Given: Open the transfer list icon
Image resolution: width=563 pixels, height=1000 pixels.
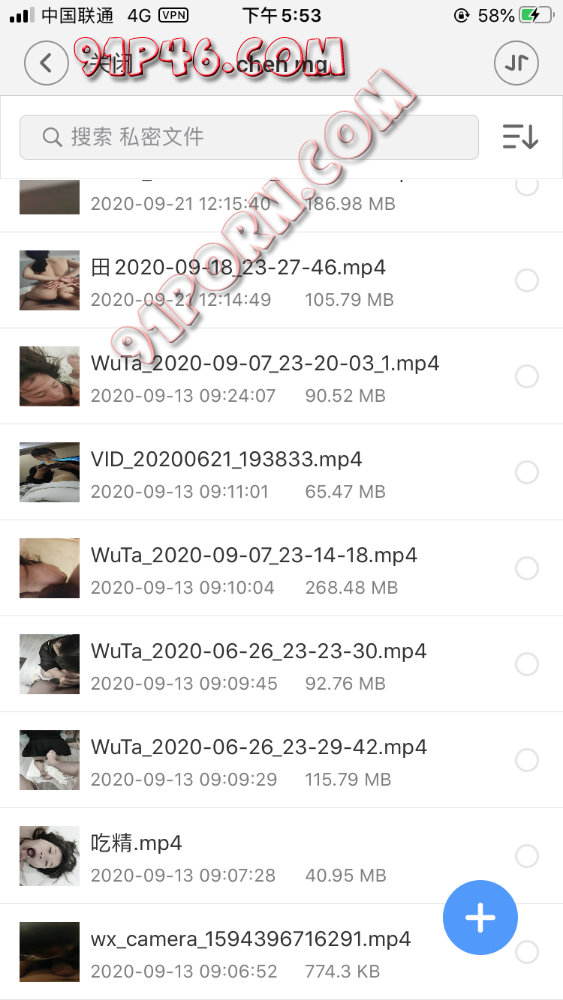Looking at the screenshot, I should [x=516, y=62].
